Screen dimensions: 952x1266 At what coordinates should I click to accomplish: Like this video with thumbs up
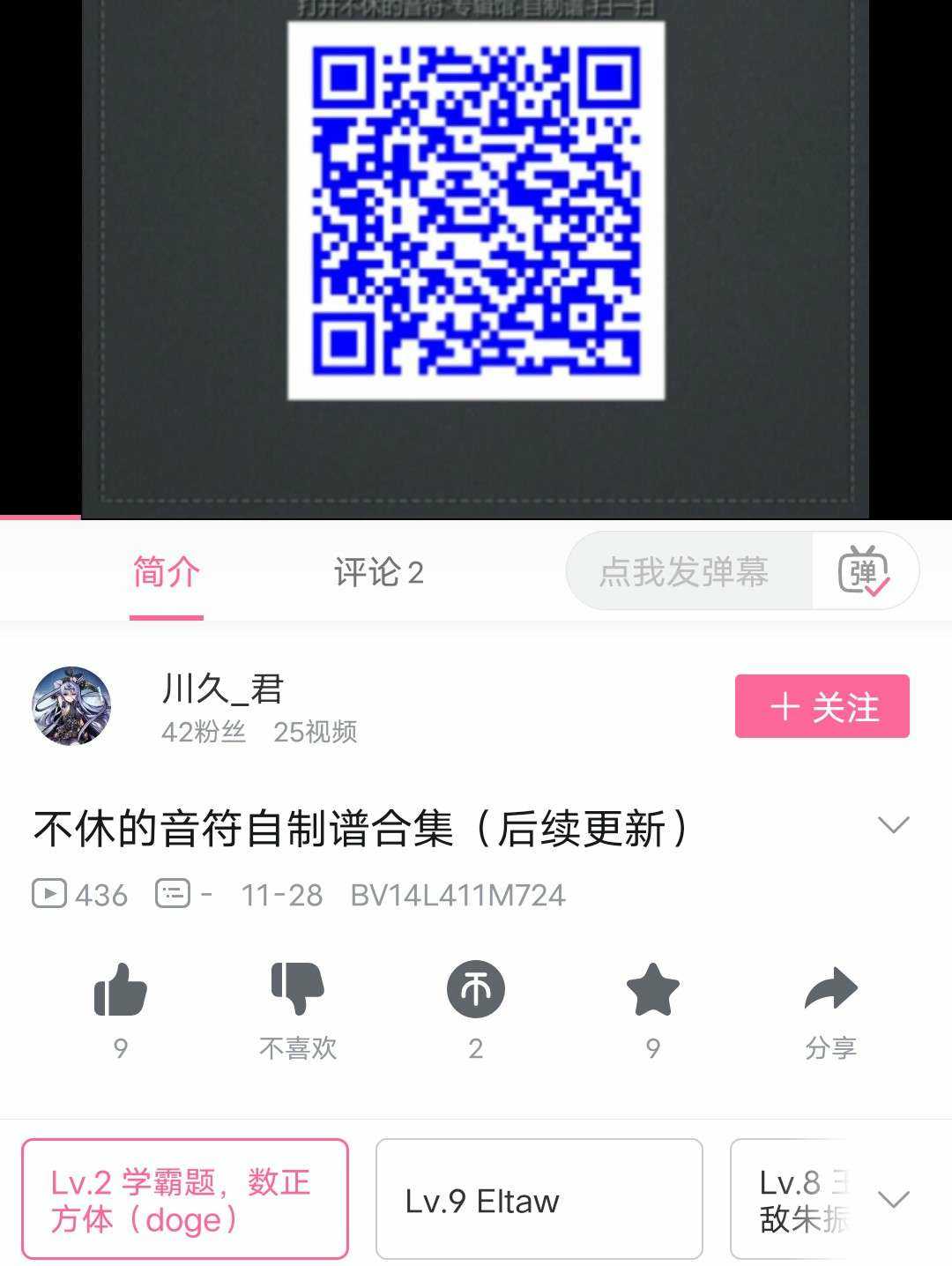(120, 989)
